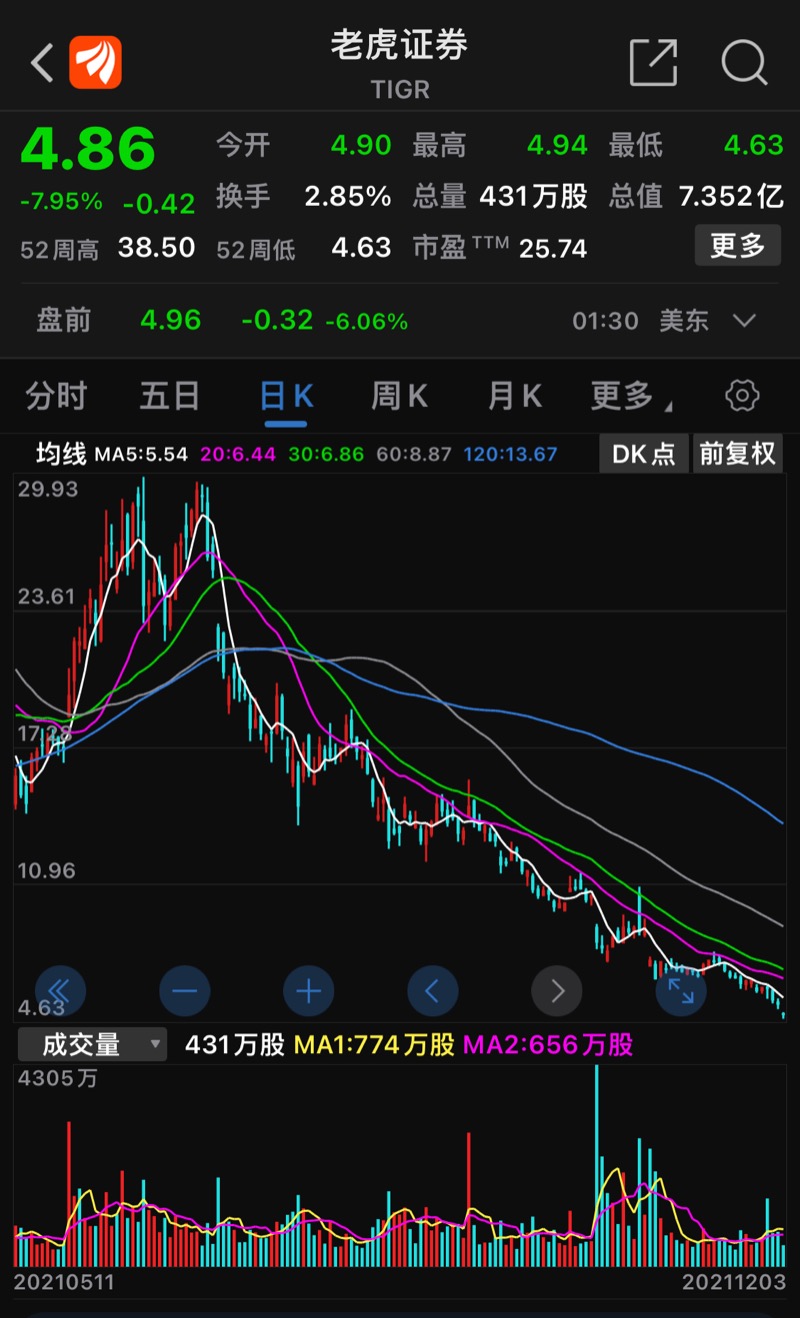Tap the 更多 button for more quote details

point(737,245)
